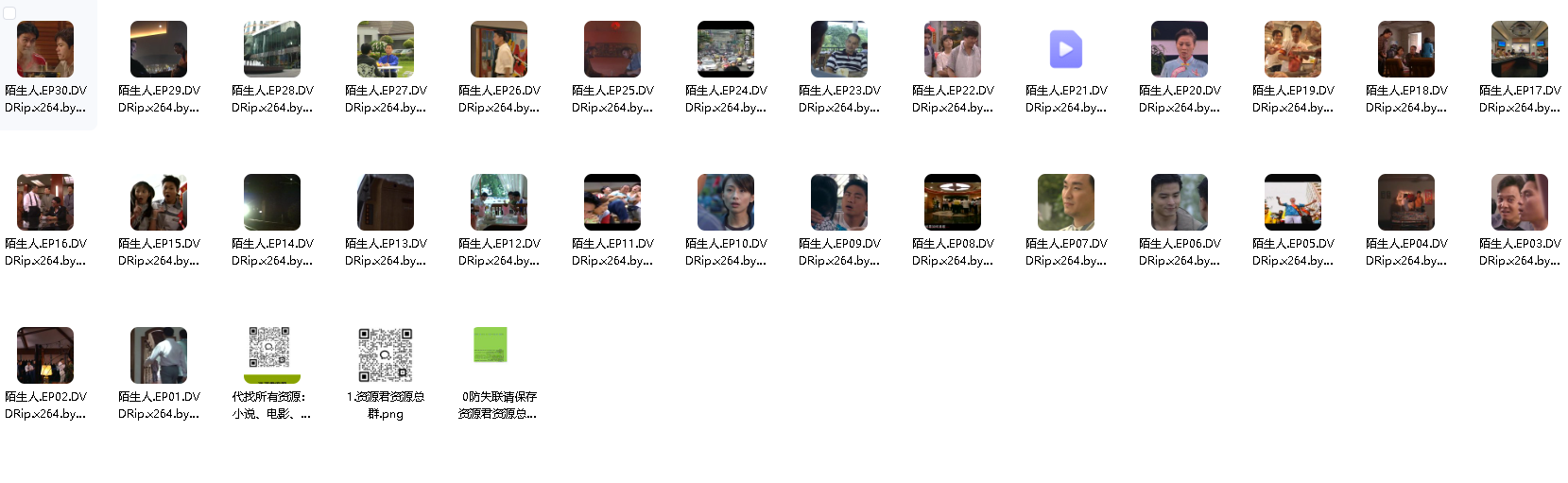1568x483 pixels.
Task: Open video file 陌生人.EP05
Action: 1293,203
